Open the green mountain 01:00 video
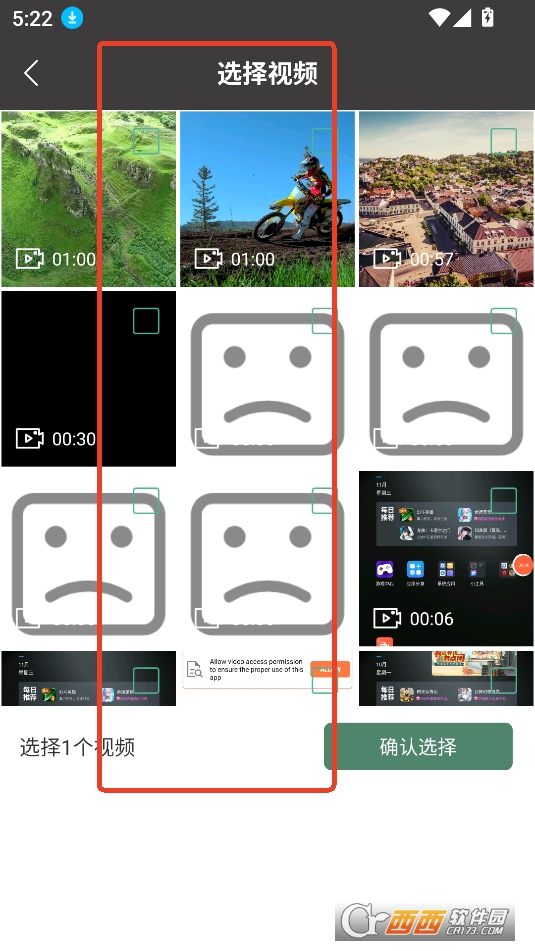 [x=89, y=199]
